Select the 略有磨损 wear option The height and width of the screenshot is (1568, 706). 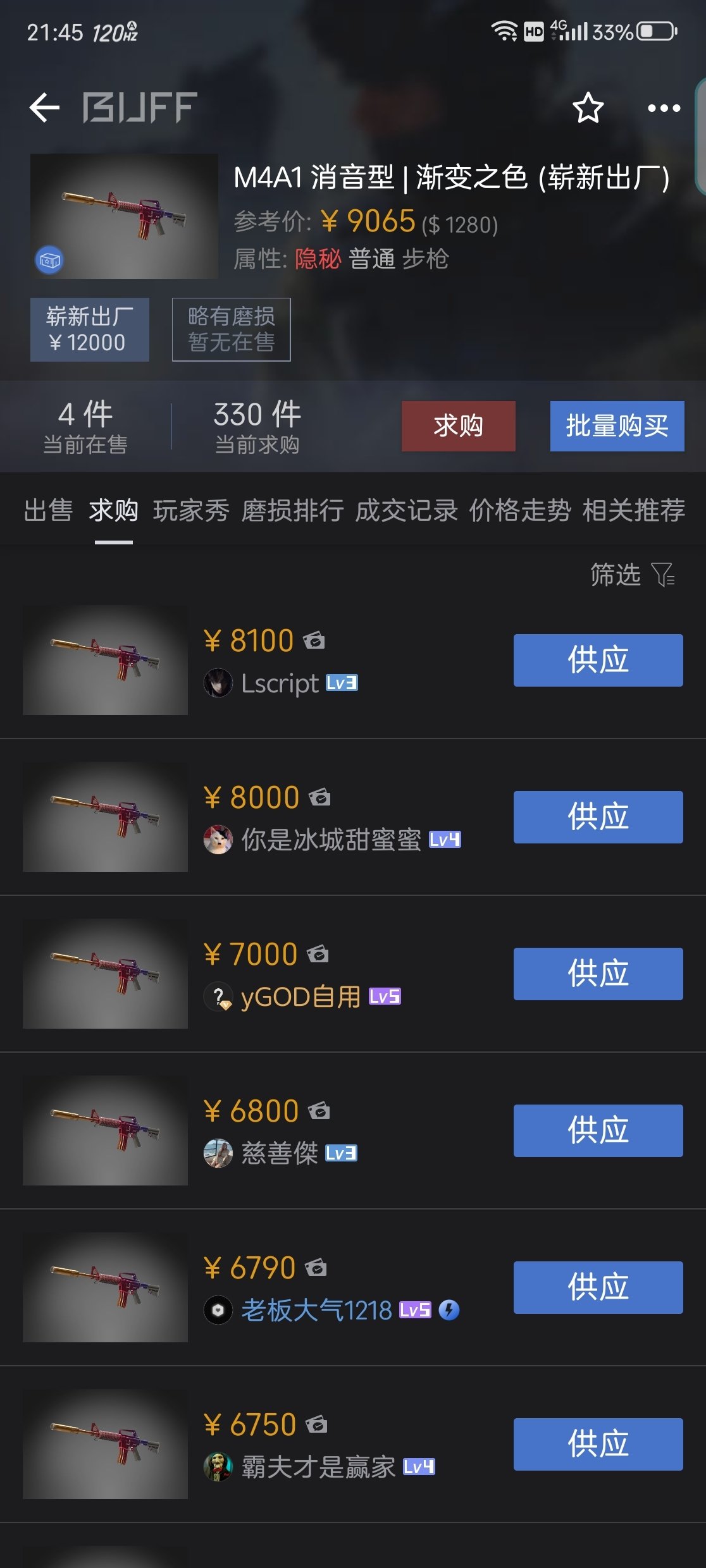click(231, 329)
